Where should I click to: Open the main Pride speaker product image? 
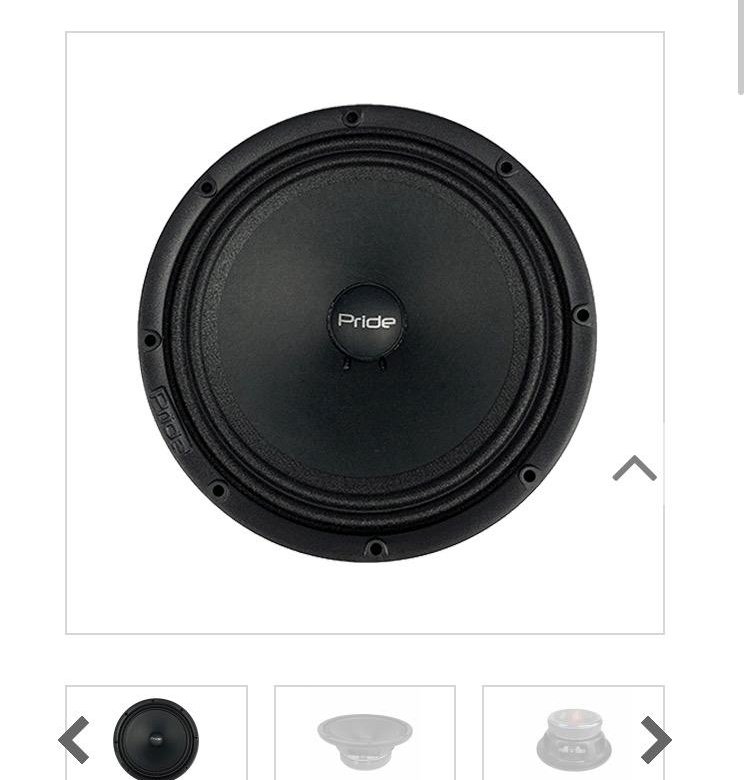365,333
